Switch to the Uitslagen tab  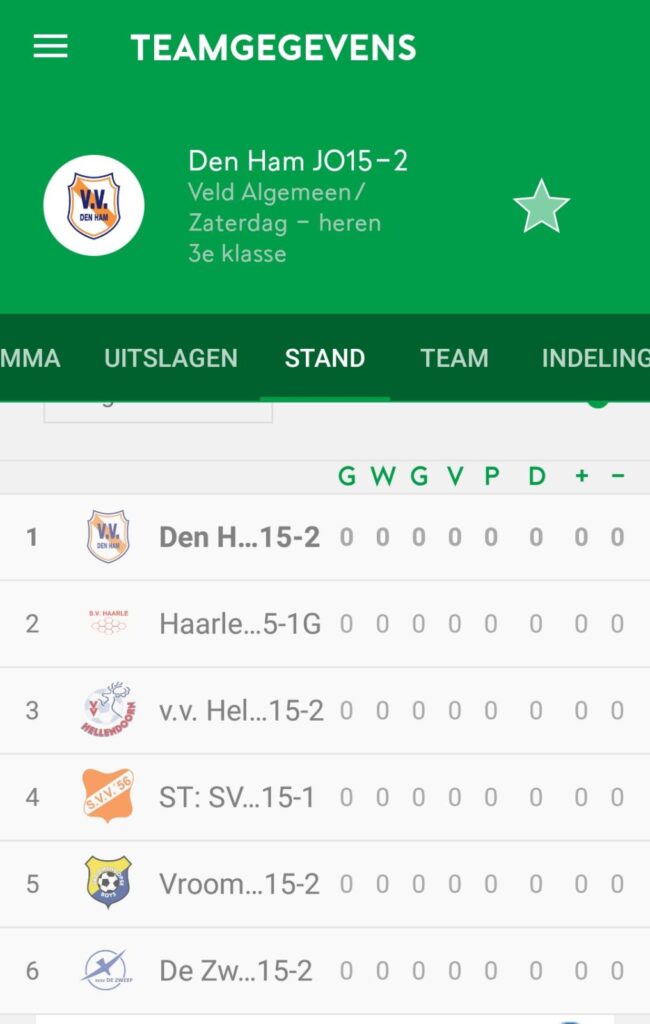pyautogui.click(x=171, y=358)
